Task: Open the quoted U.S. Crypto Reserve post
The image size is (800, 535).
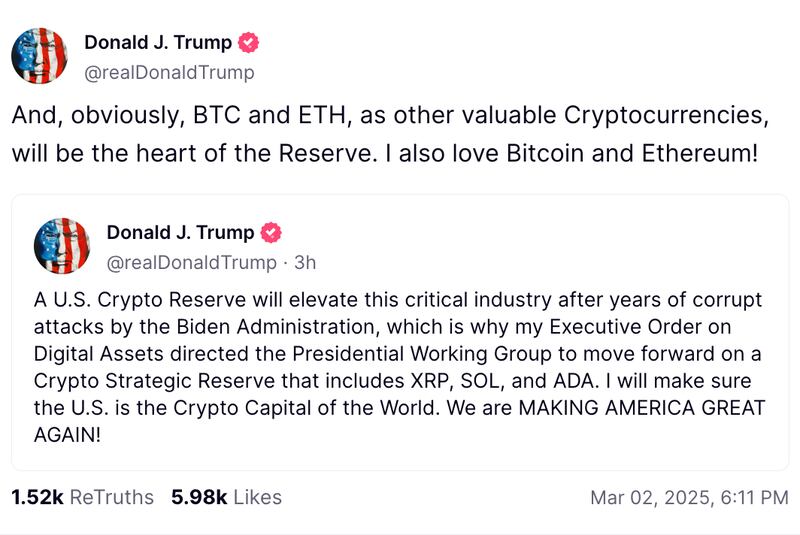Action: 400,370
